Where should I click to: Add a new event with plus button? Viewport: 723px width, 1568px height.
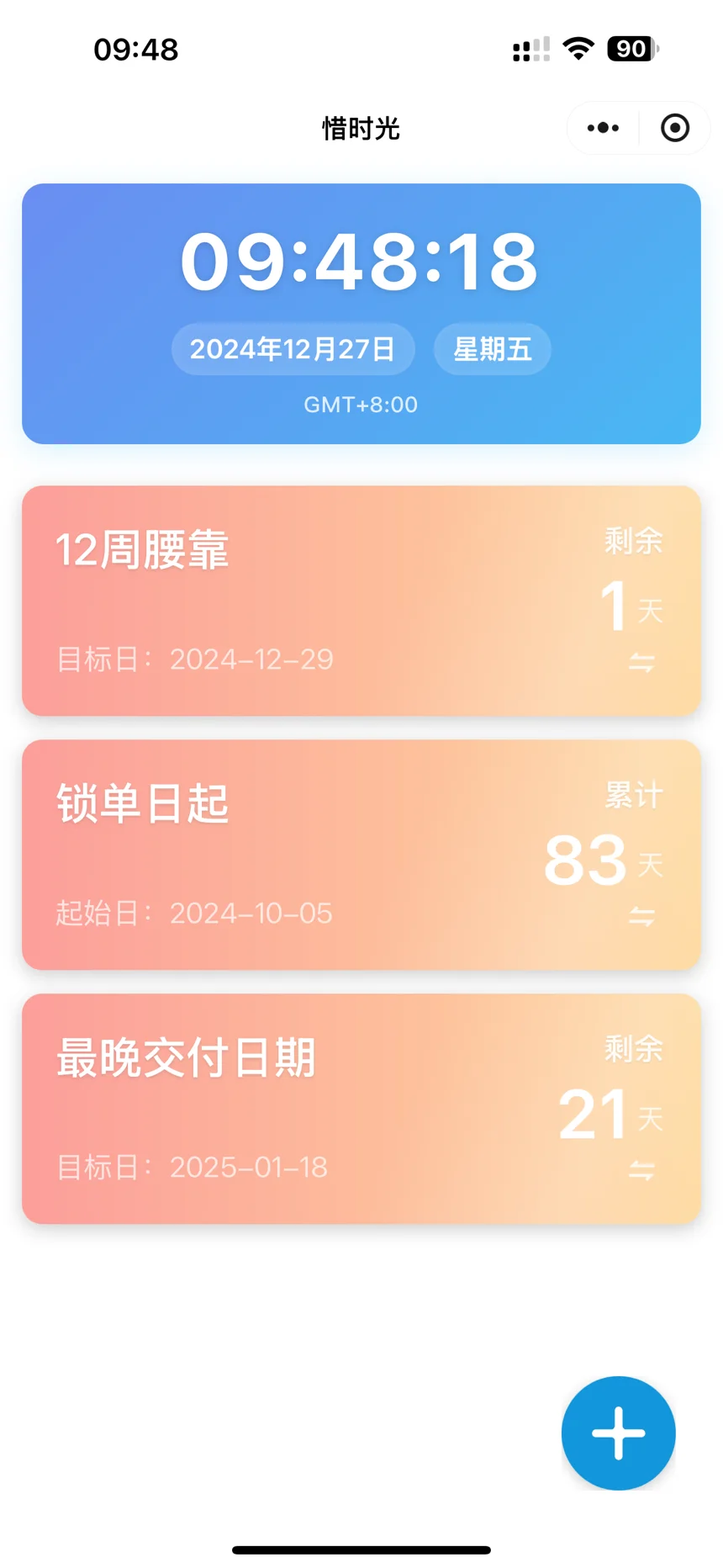(619, 1433)
